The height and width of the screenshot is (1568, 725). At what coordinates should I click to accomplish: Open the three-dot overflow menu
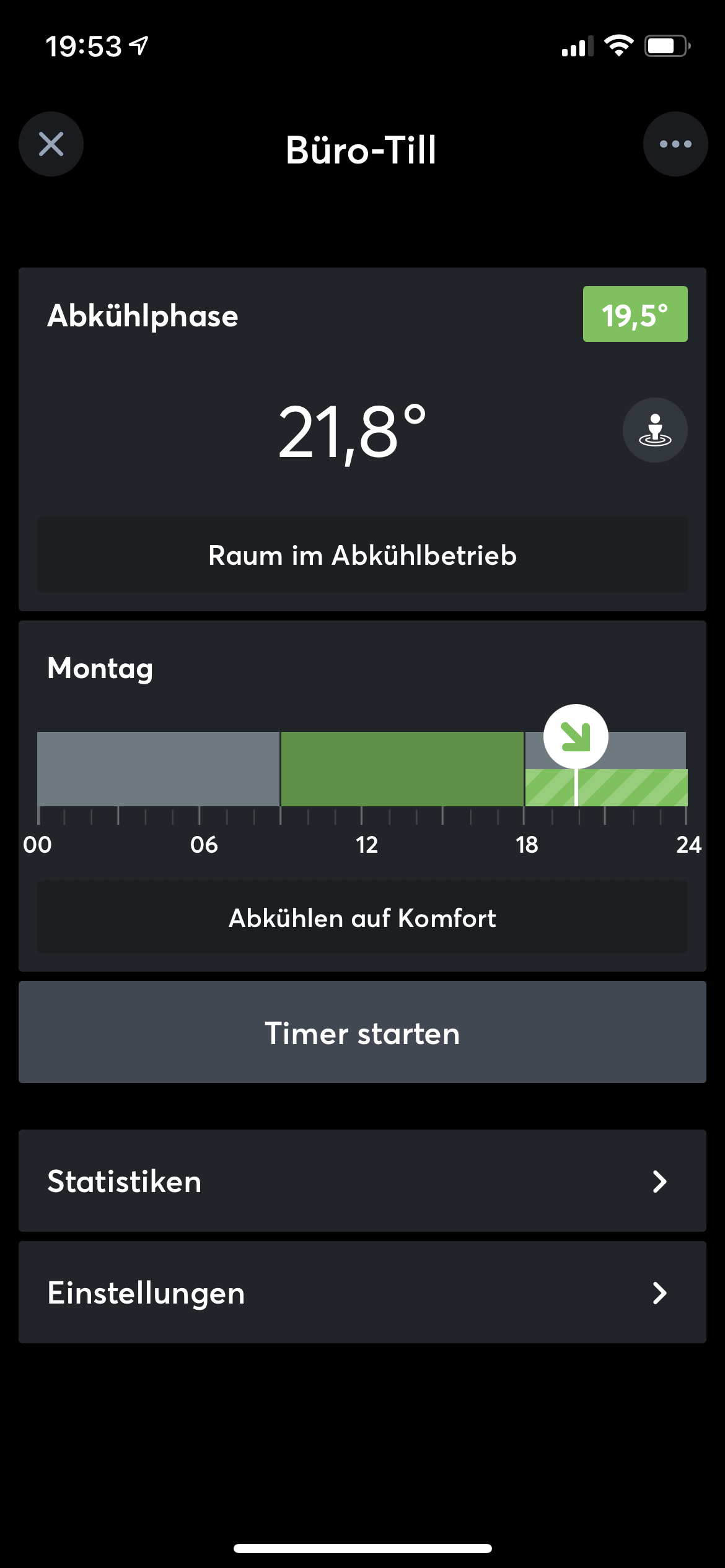[675, 144]
